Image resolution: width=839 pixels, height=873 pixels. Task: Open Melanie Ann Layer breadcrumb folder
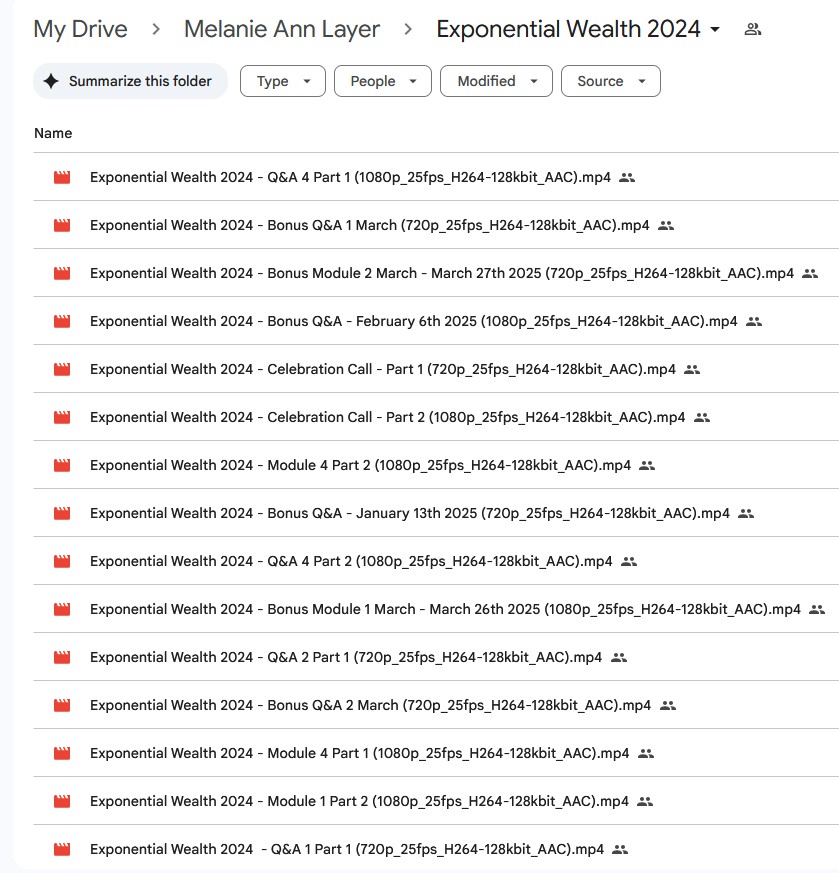click(x=281, y=29)
